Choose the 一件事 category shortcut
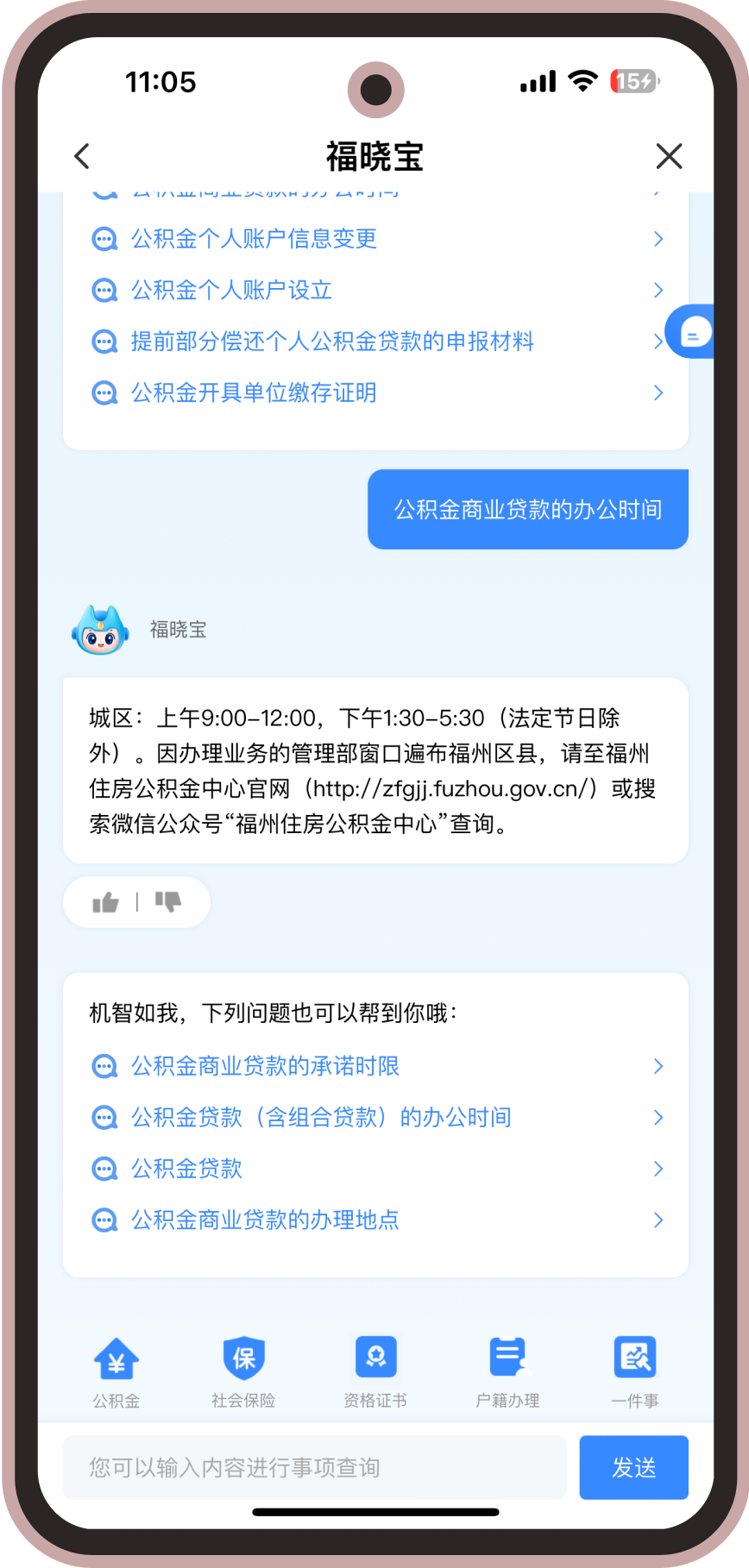This screenshot has height=1568, width=749. tap(635, 1372)
